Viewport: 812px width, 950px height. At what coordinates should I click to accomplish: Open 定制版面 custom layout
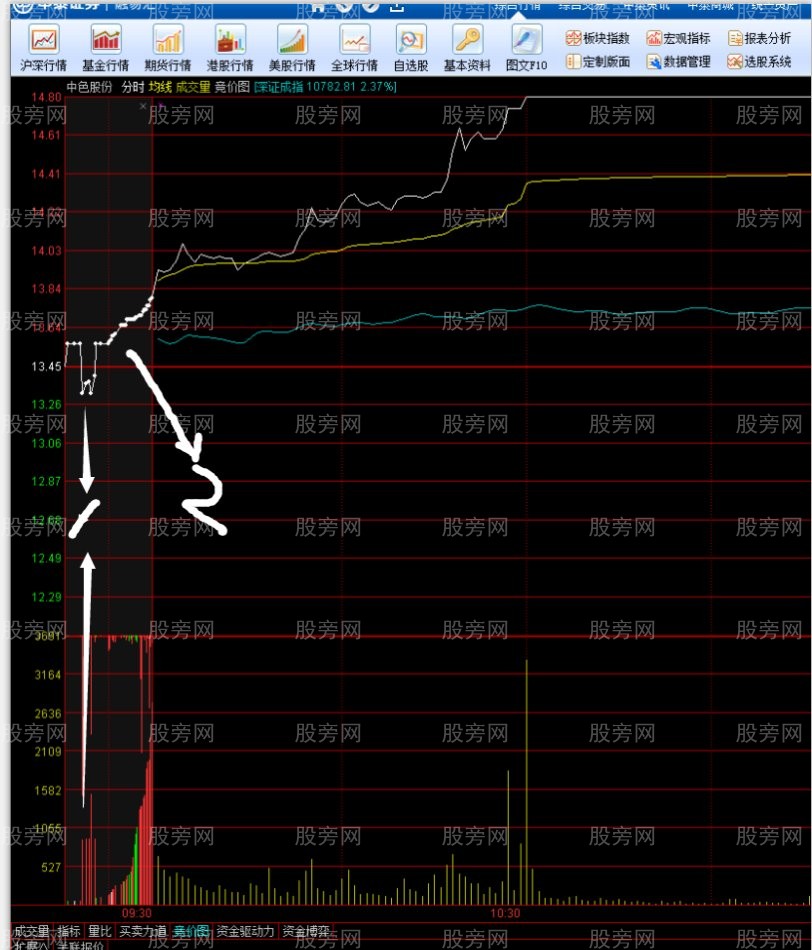(x=598, y=62)
